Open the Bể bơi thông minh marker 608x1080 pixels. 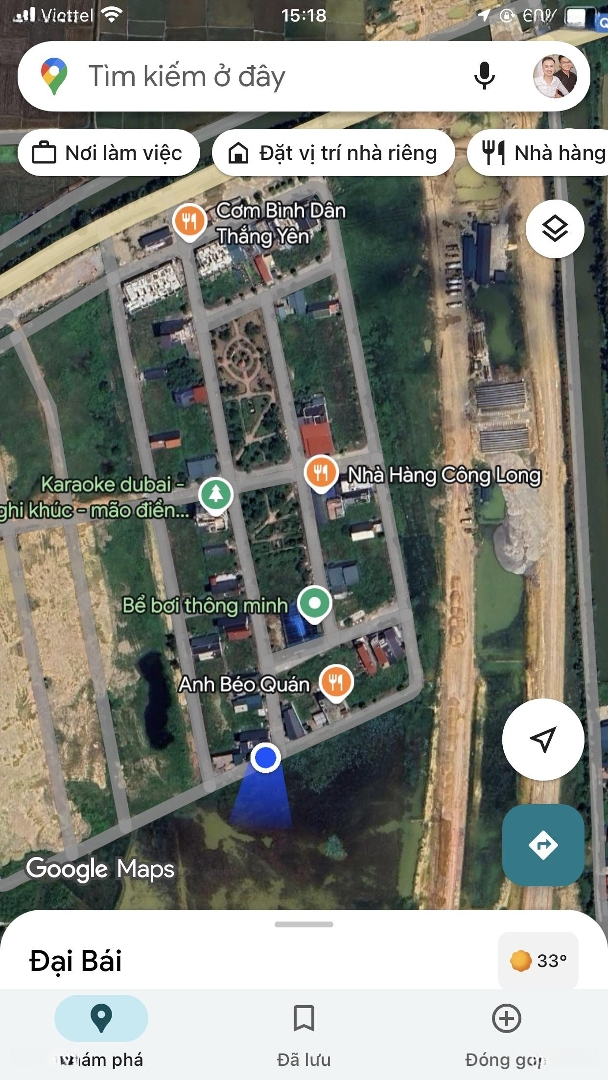[316, 603]
